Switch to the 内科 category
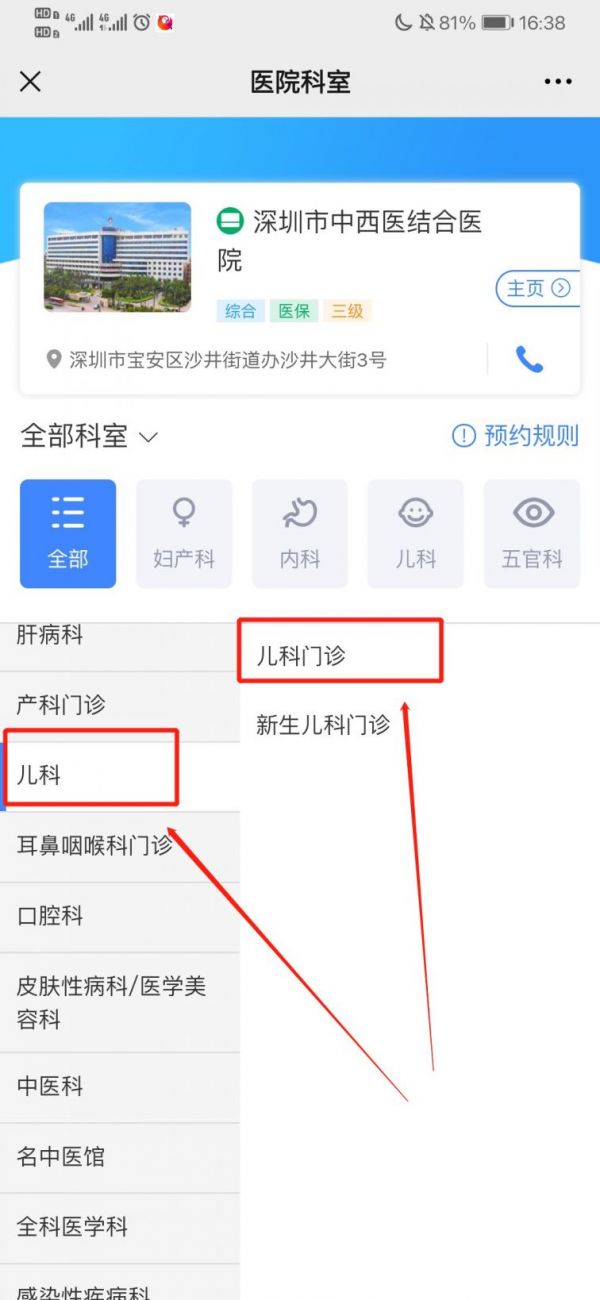 pyautogui.click(x=300, y=534)
